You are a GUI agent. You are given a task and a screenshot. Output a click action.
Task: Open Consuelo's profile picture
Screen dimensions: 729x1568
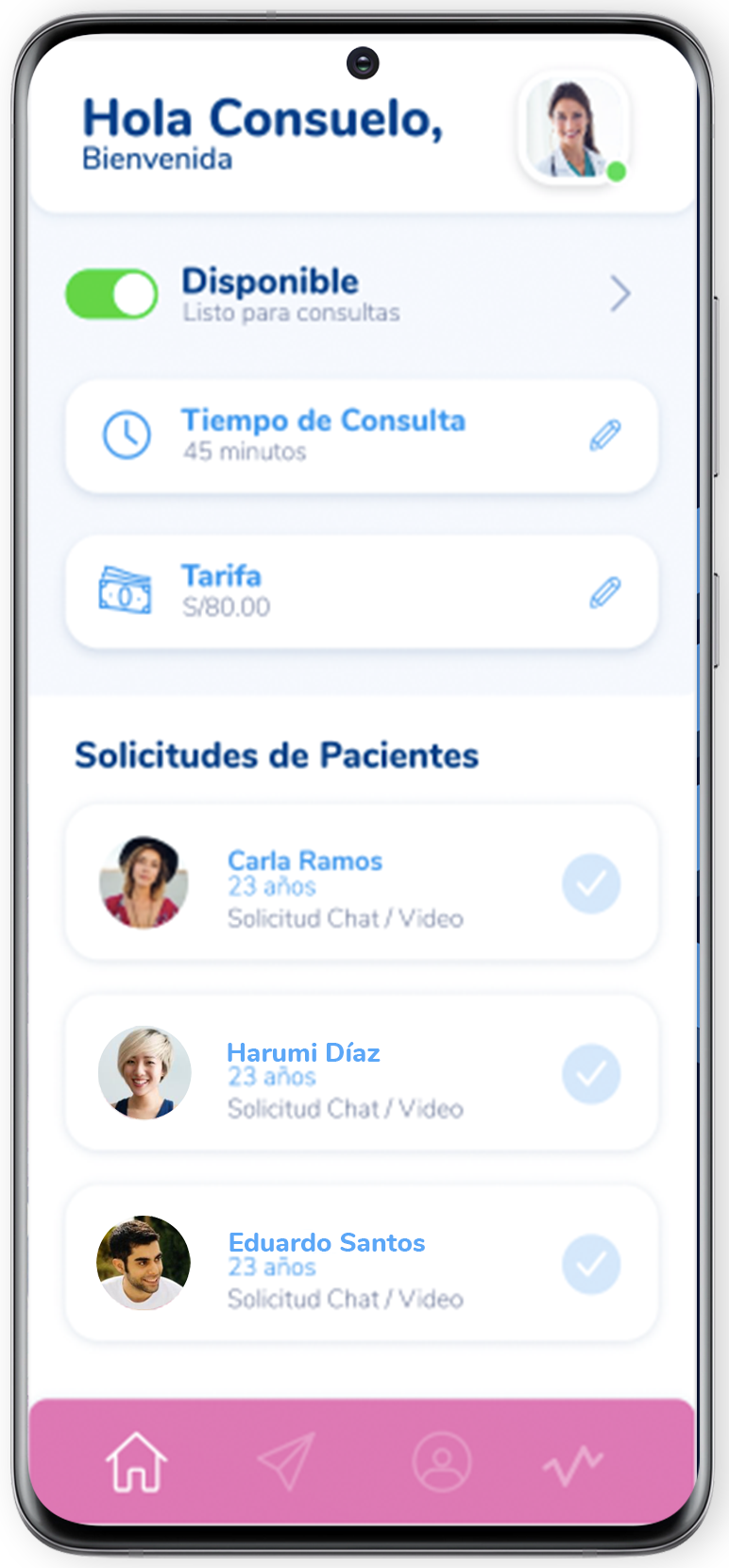(574, 128)
